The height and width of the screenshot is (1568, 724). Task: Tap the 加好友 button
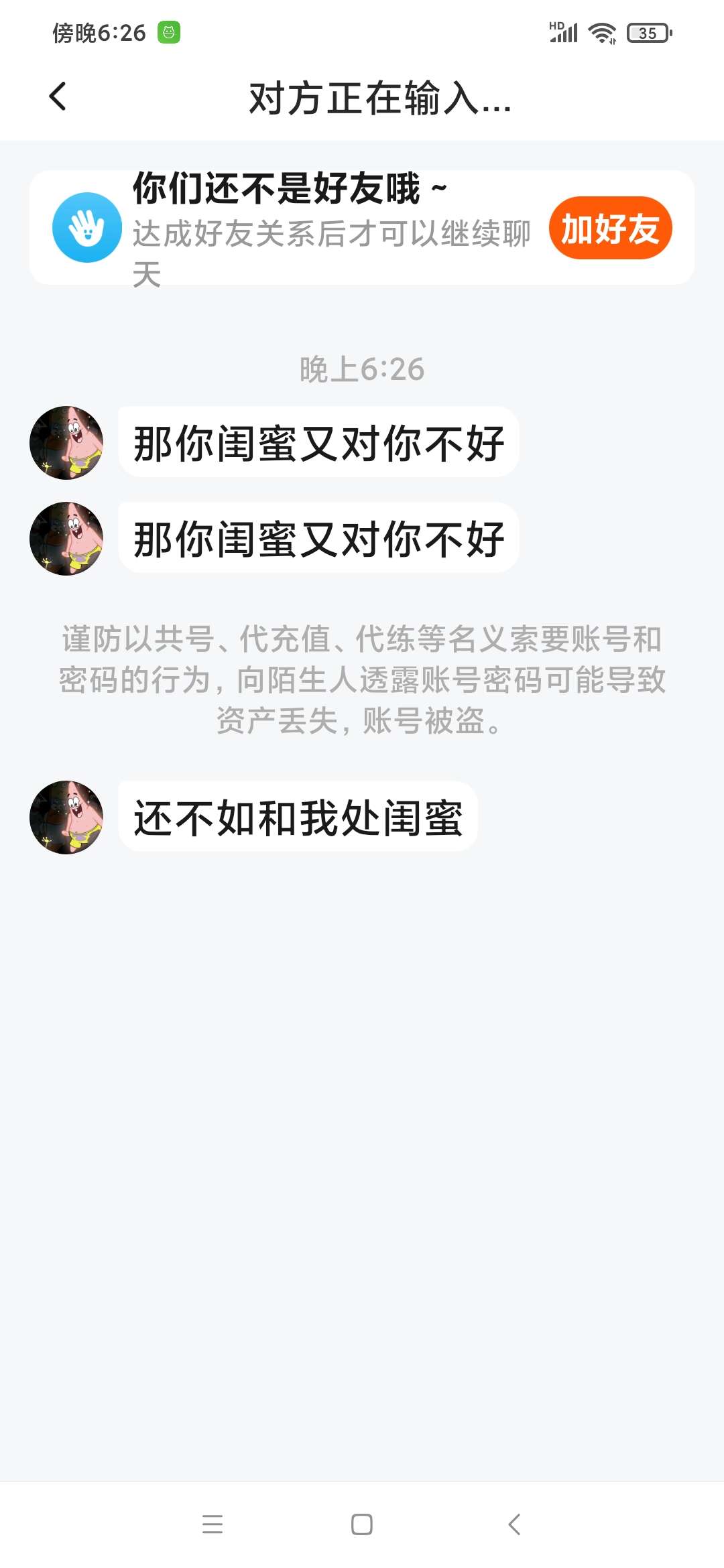610,228
